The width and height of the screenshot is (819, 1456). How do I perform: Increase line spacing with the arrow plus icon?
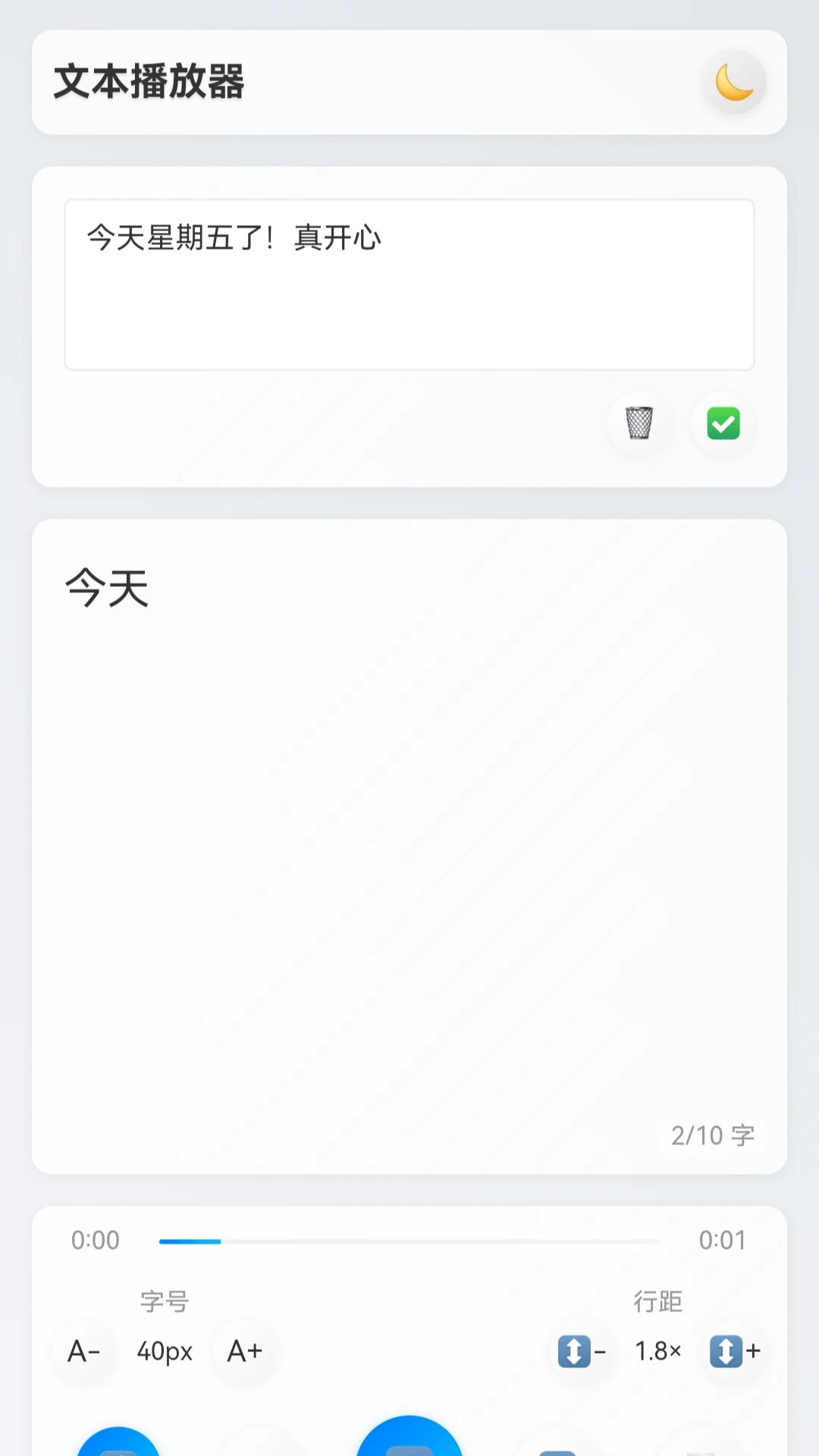click(x=732, y=1351)
